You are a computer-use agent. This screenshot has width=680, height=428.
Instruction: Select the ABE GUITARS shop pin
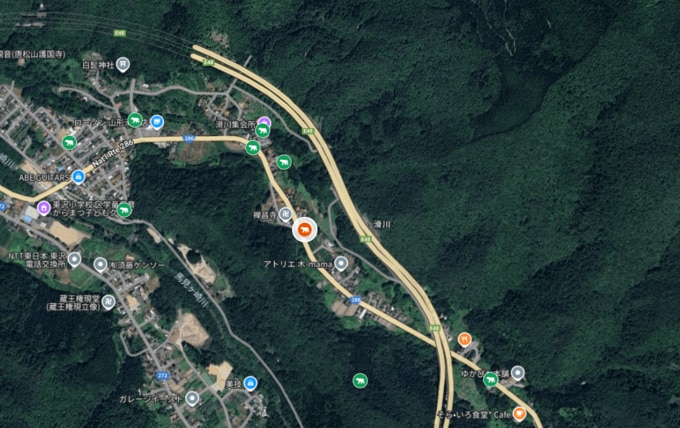click(x=79, y=177)
